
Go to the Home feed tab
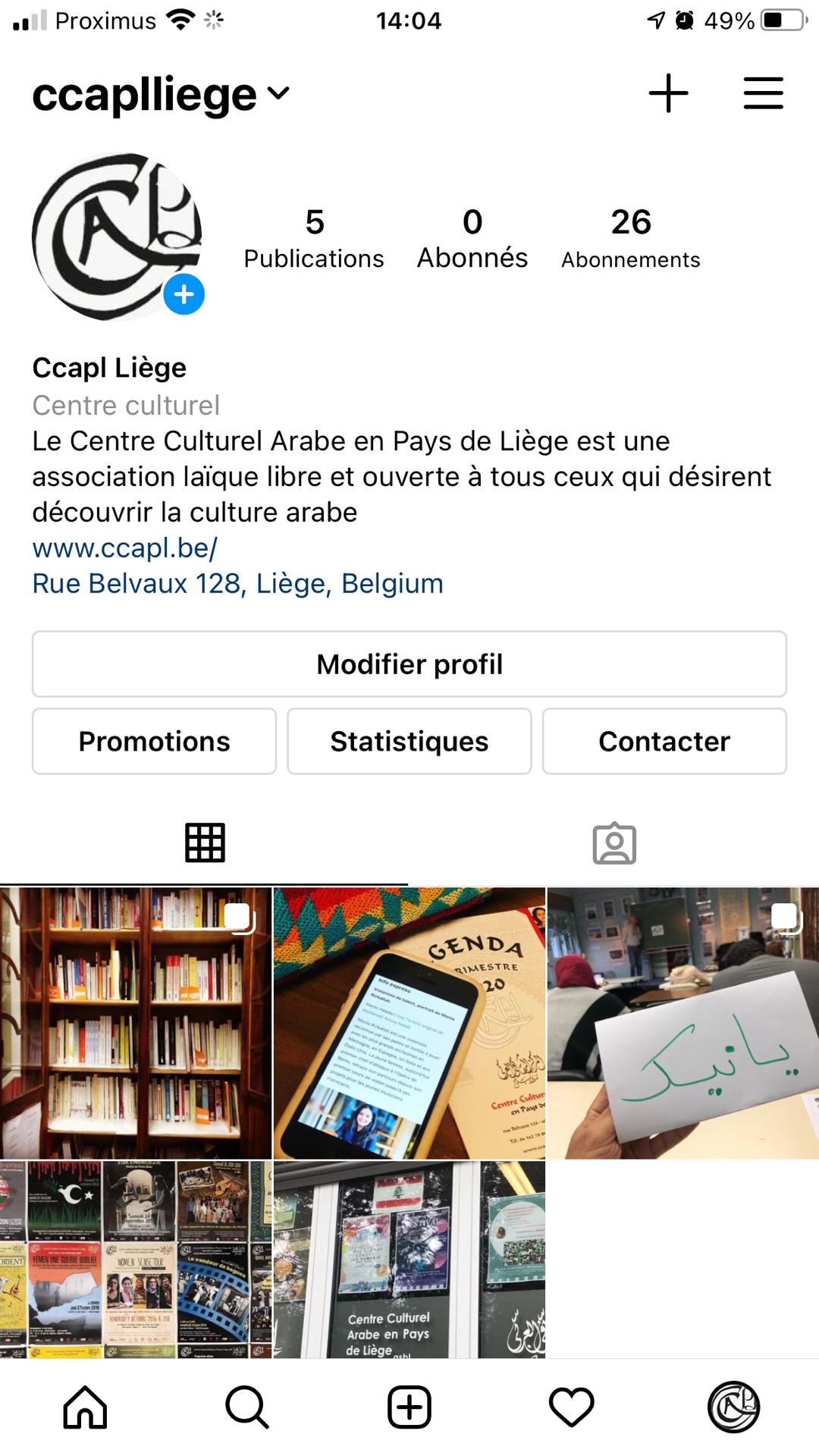[x=85, y=1407]
